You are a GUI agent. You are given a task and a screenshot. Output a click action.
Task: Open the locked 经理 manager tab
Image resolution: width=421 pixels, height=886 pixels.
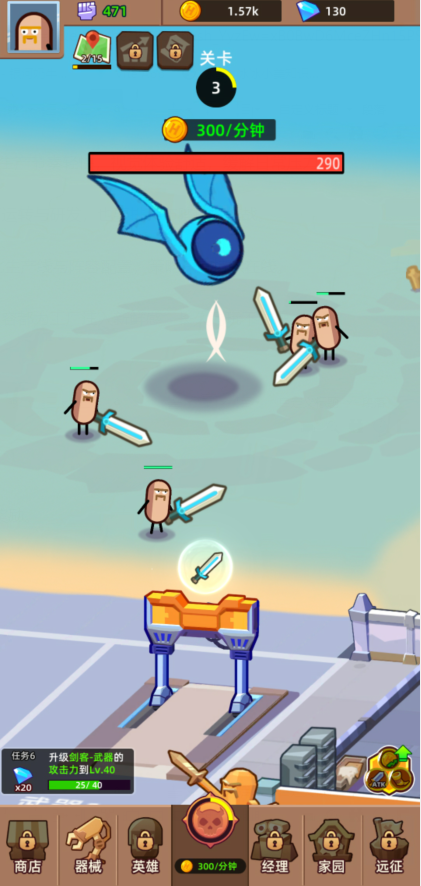pos(274,845)
